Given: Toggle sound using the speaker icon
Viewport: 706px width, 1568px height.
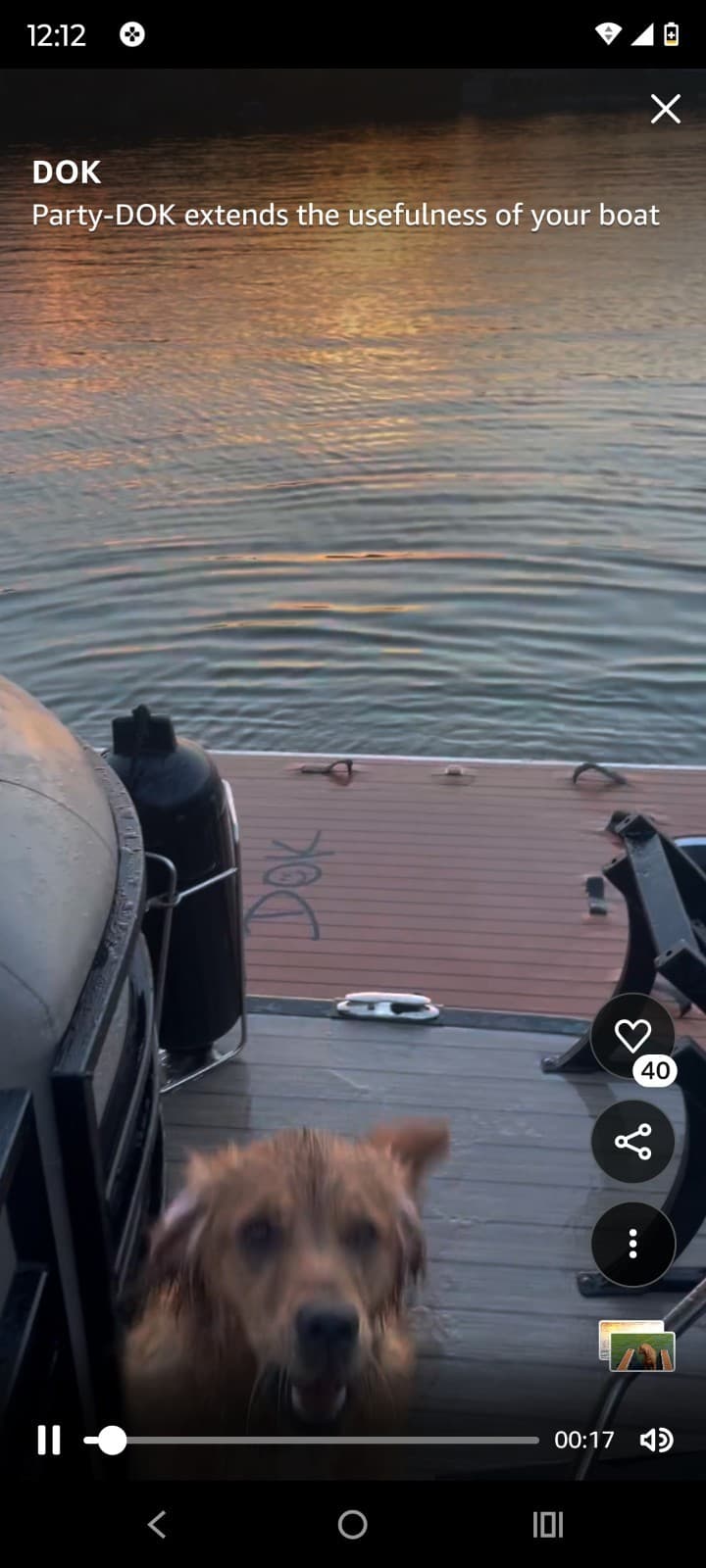Looking at the screenshot, I should coord(655,1440).
